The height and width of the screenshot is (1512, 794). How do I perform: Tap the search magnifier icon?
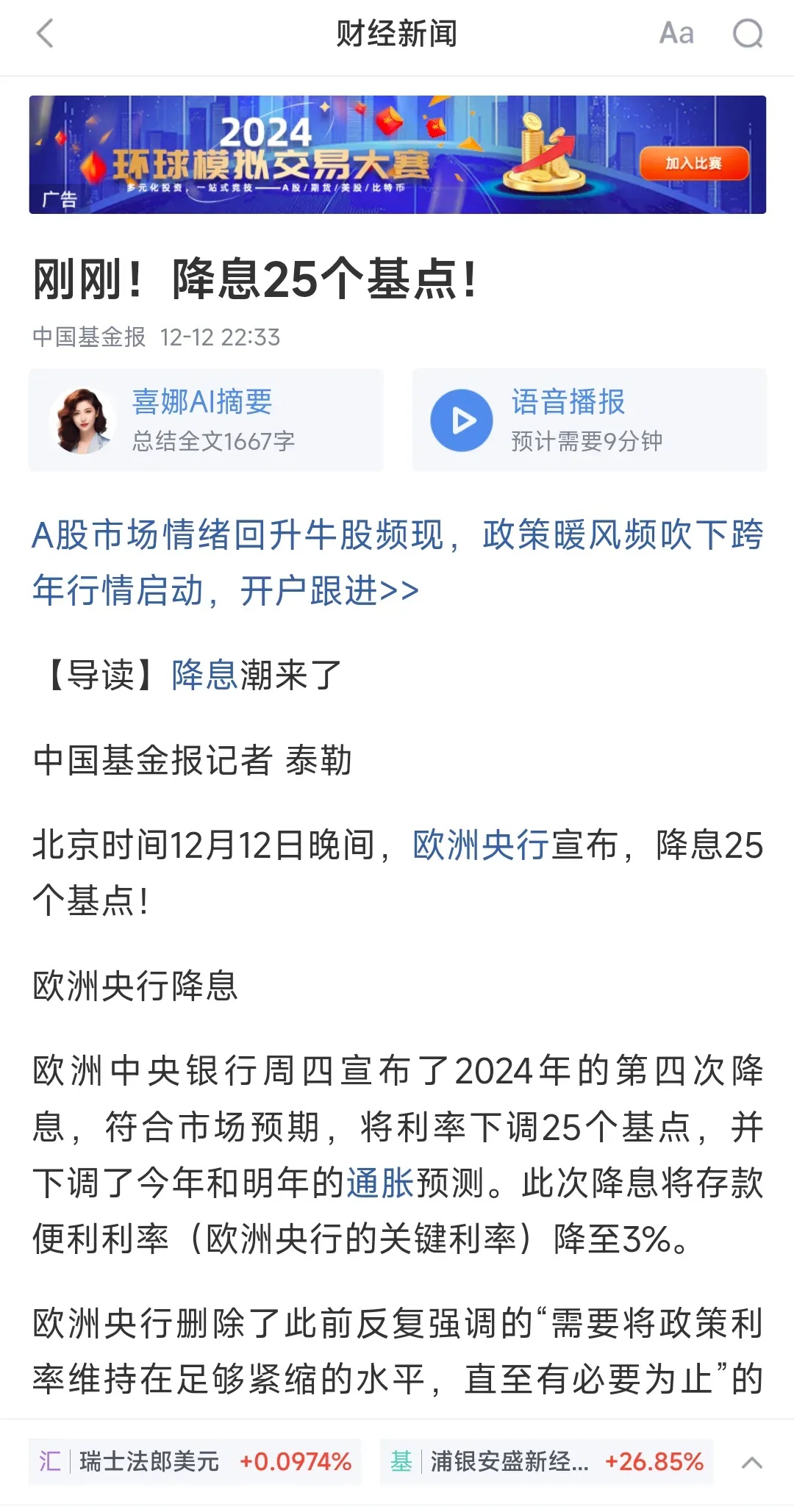[x=749, y=35]
